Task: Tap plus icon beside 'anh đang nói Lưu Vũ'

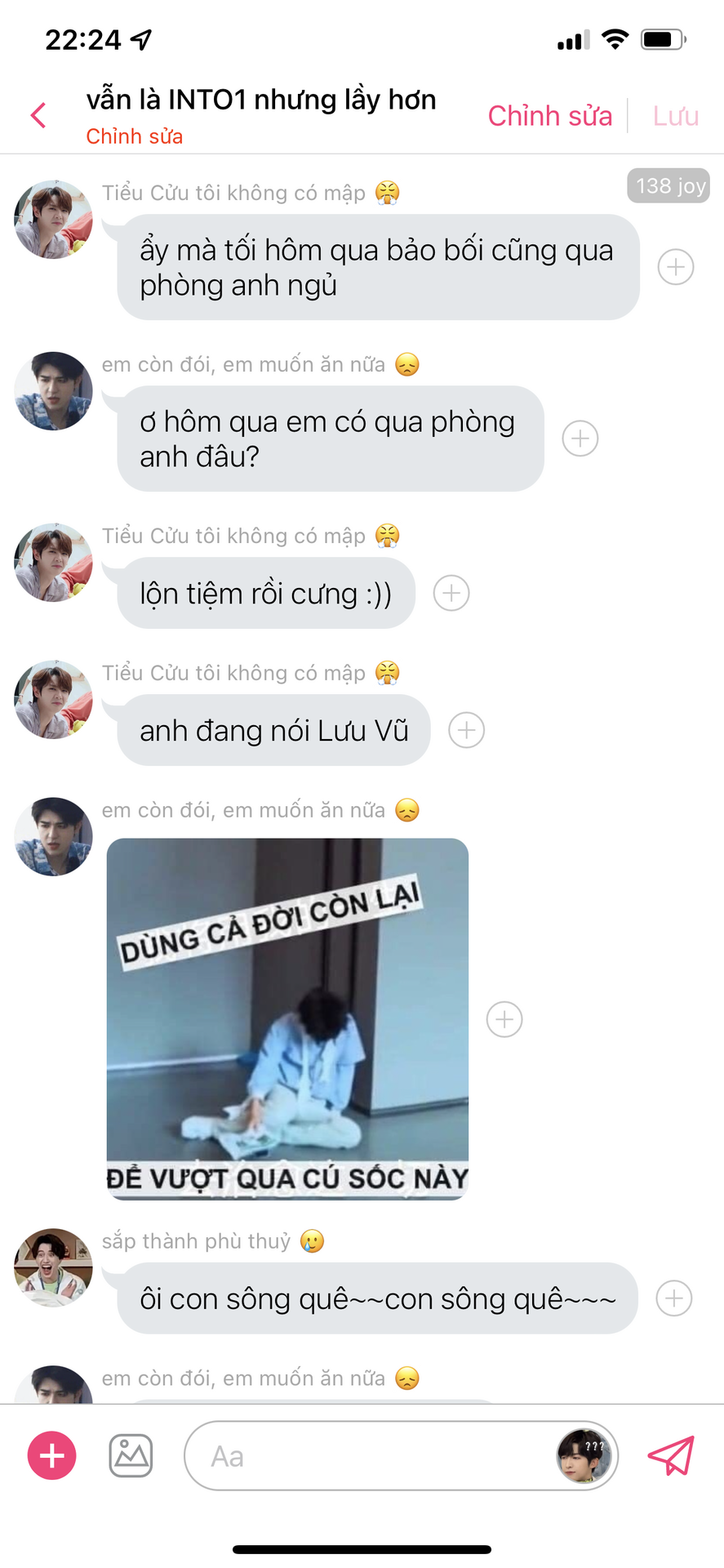Action: pos(467,730)
